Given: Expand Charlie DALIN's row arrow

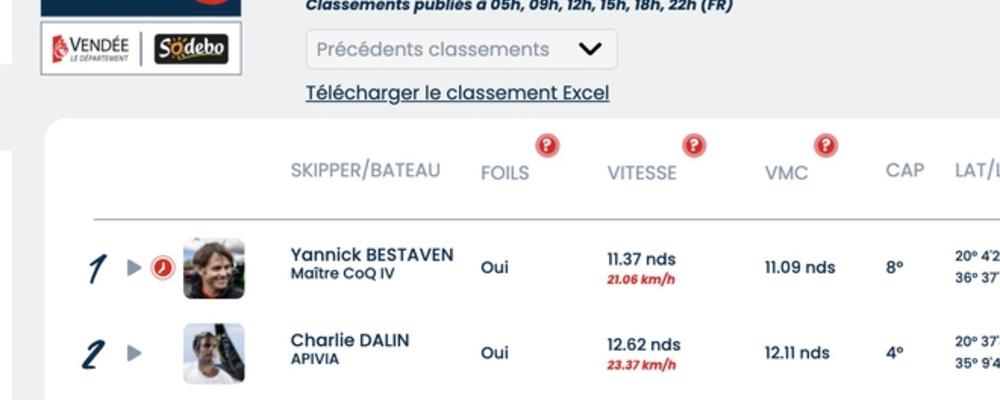Looking at the screenshot, I should pyautogui.click(x=134, y=353).
